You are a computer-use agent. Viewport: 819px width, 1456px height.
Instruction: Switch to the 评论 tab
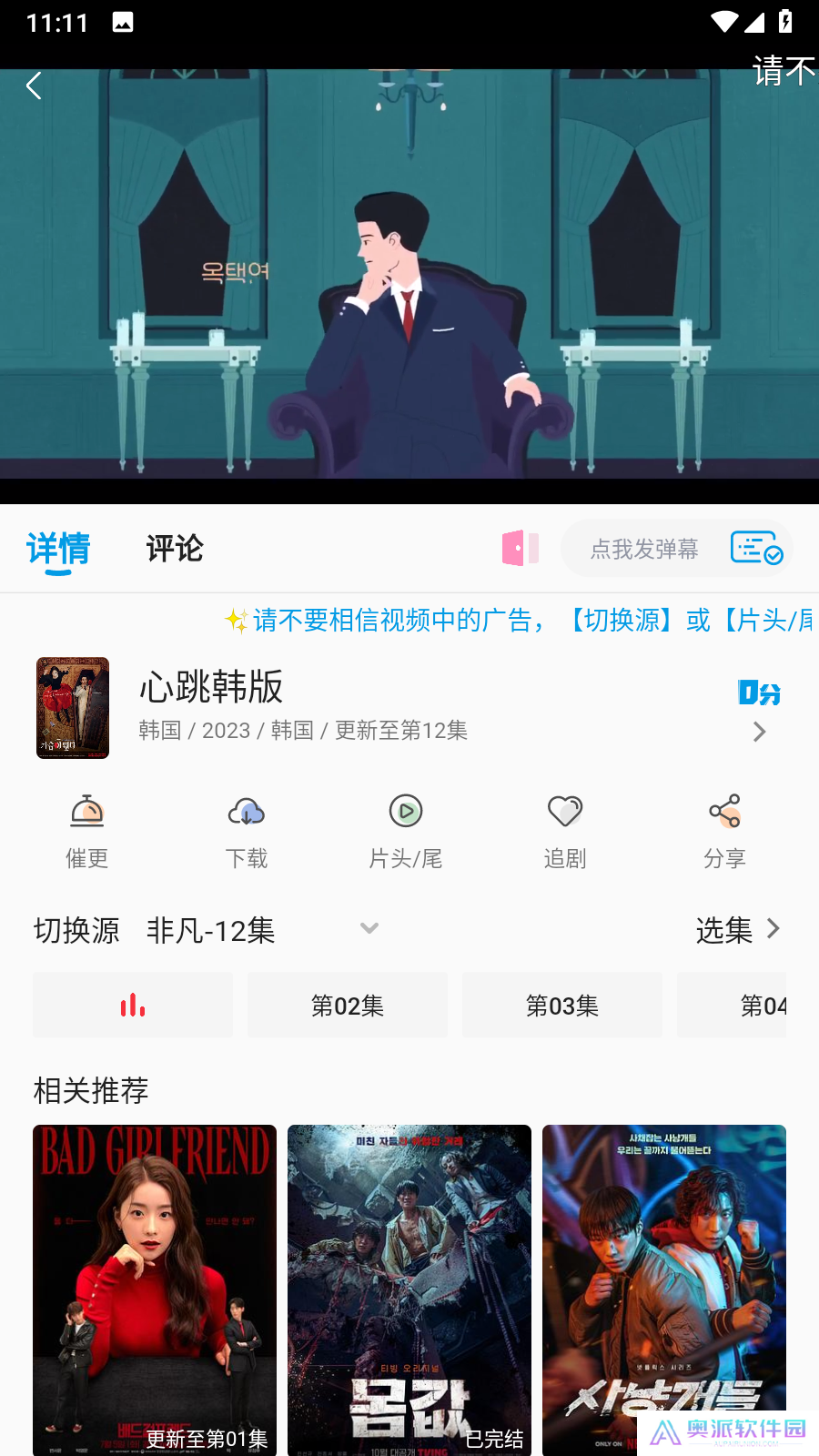point(174,548)
